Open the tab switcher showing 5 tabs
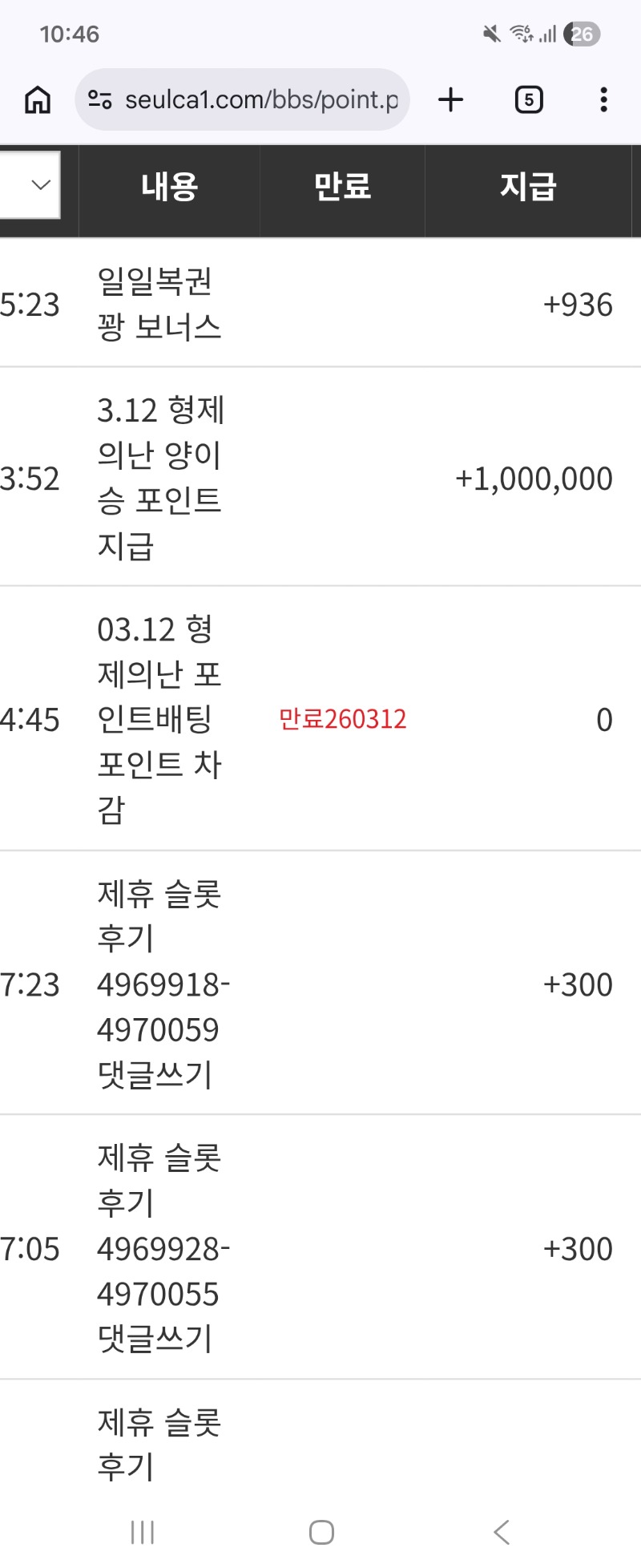 tap(528, 100)
